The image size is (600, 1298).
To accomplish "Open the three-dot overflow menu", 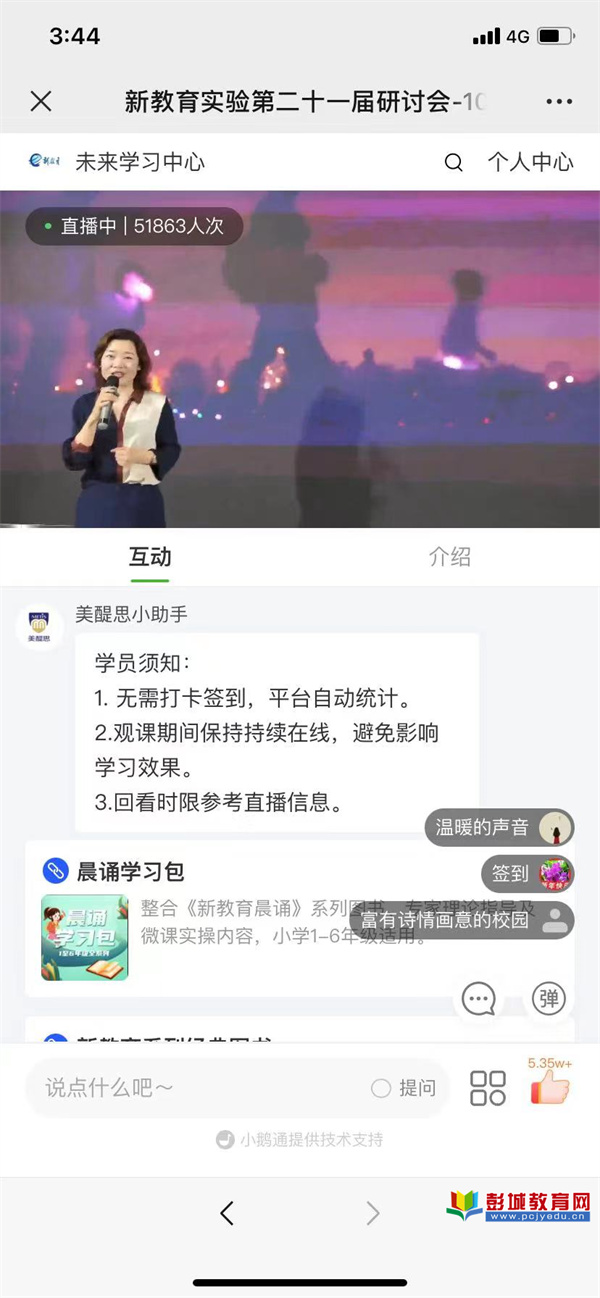I will 559,101.
